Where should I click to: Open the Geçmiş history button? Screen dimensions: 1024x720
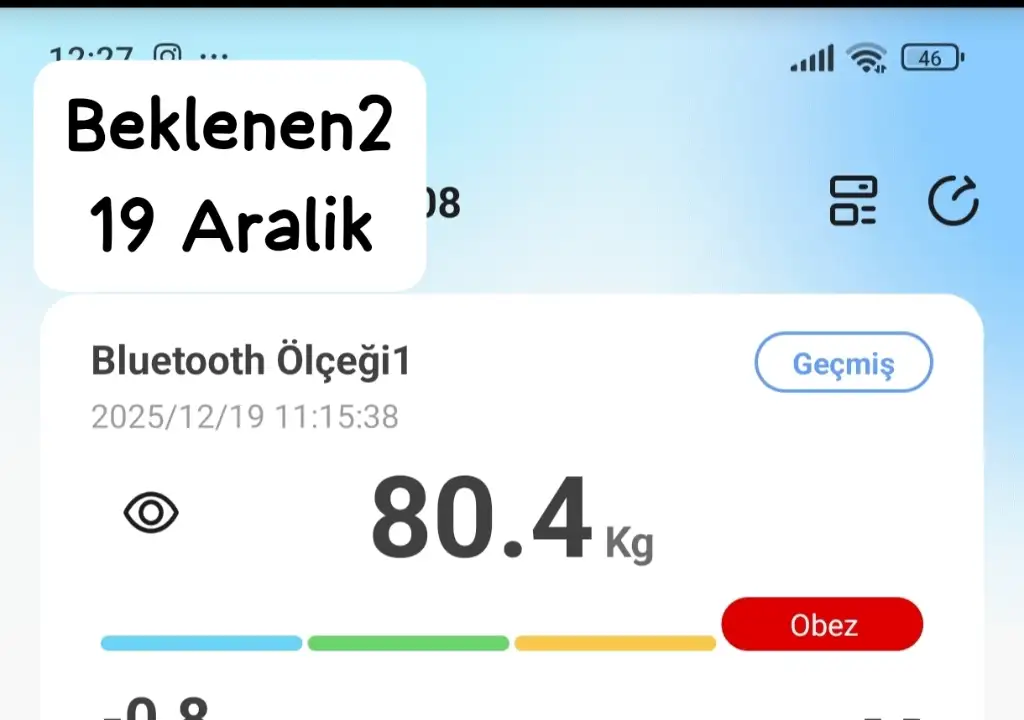[x=843, y=362]
